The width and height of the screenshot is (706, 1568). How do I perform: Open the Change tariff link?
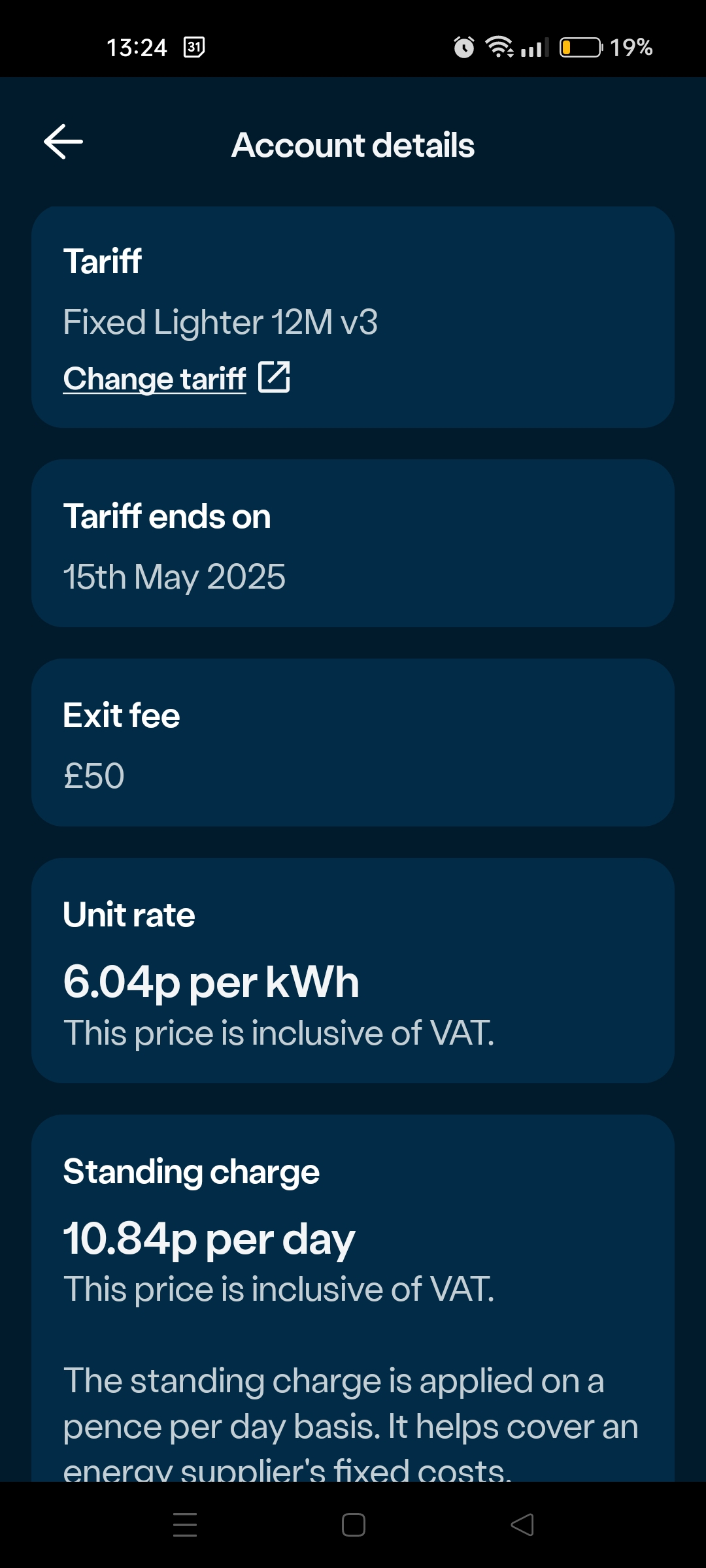(176, 378)
